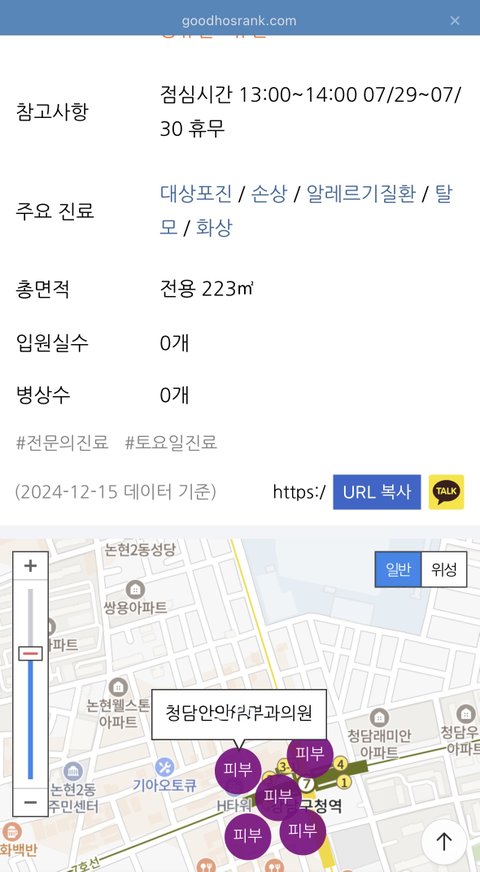480x872 pixels.
Task: Open the 화상 treatment link
Action: coord(214,227)
